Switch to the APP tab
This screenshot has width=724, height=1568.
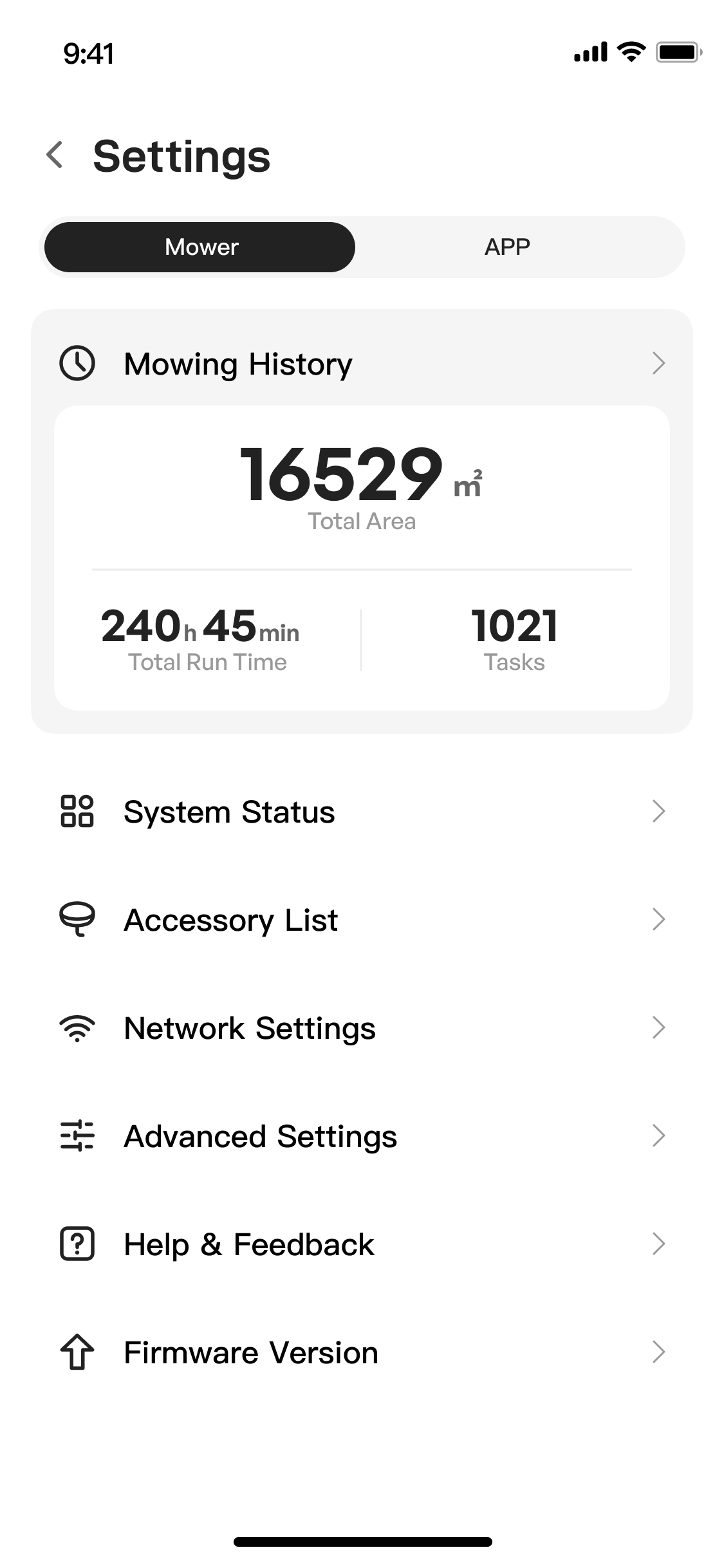click(x=507, y=247)
